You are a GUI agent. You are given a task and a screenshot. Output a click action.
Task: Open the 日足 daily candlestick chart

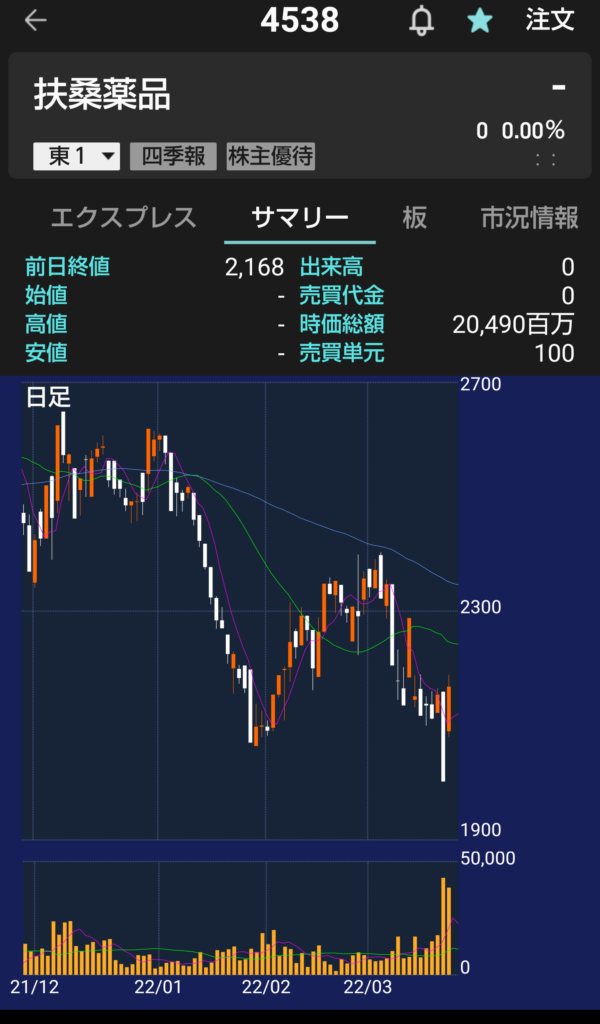pos(240,610)
